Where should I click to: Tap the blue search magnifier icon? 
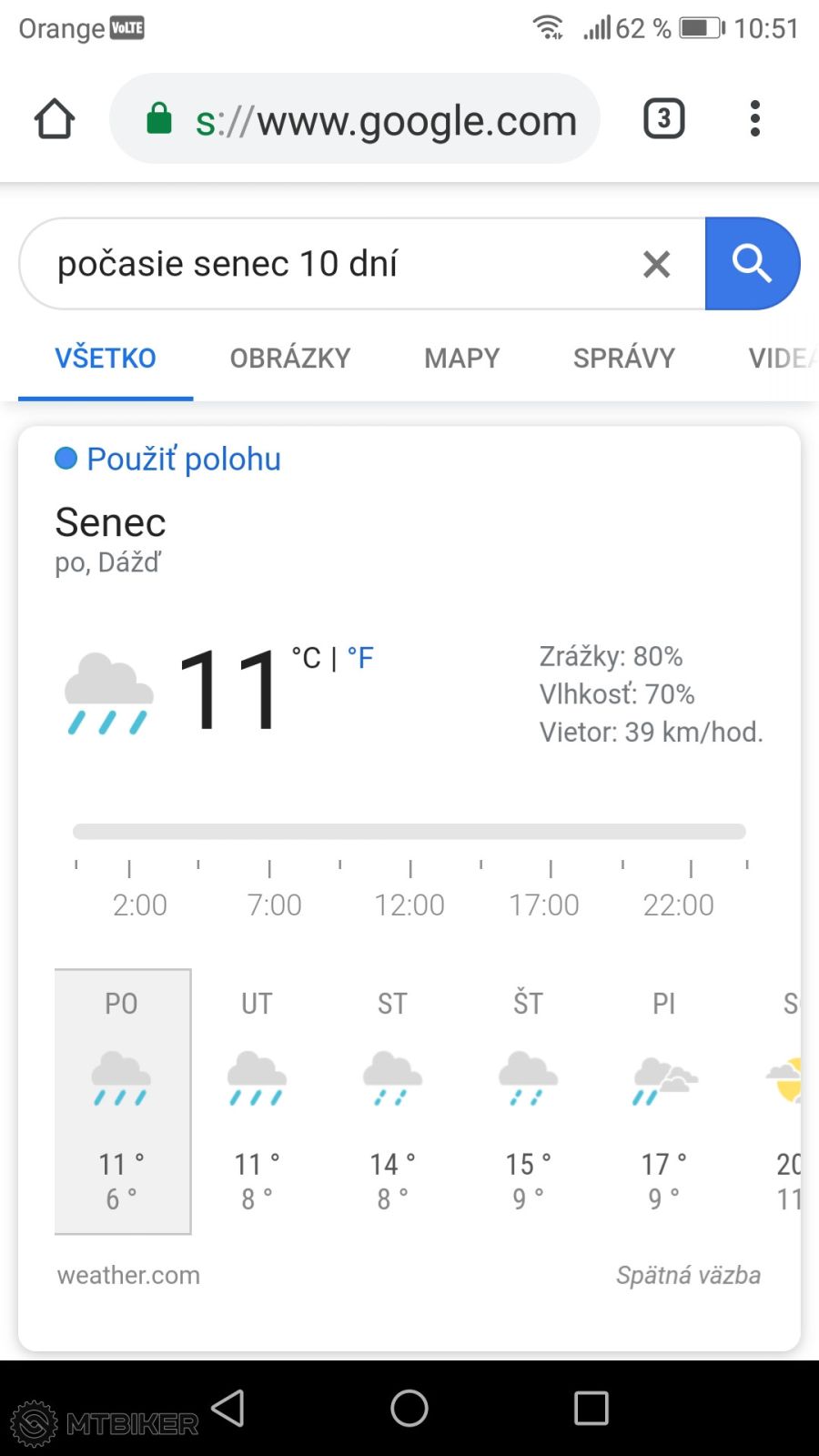(x=753, y=264)
